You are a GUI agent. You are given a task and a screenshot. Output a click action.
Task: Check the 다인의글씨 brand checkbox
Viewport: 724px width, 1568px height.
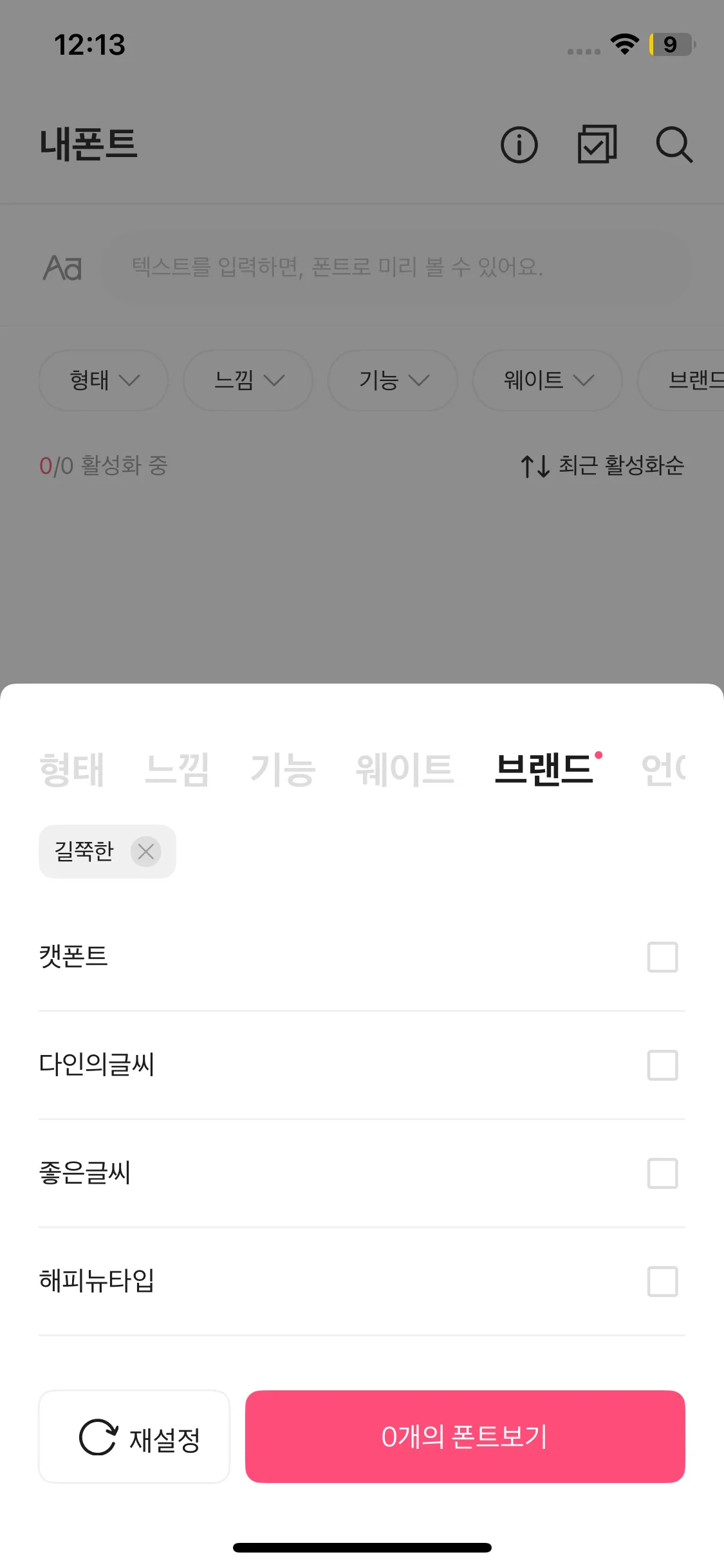pyautogui.click(x=662, y=1065)
